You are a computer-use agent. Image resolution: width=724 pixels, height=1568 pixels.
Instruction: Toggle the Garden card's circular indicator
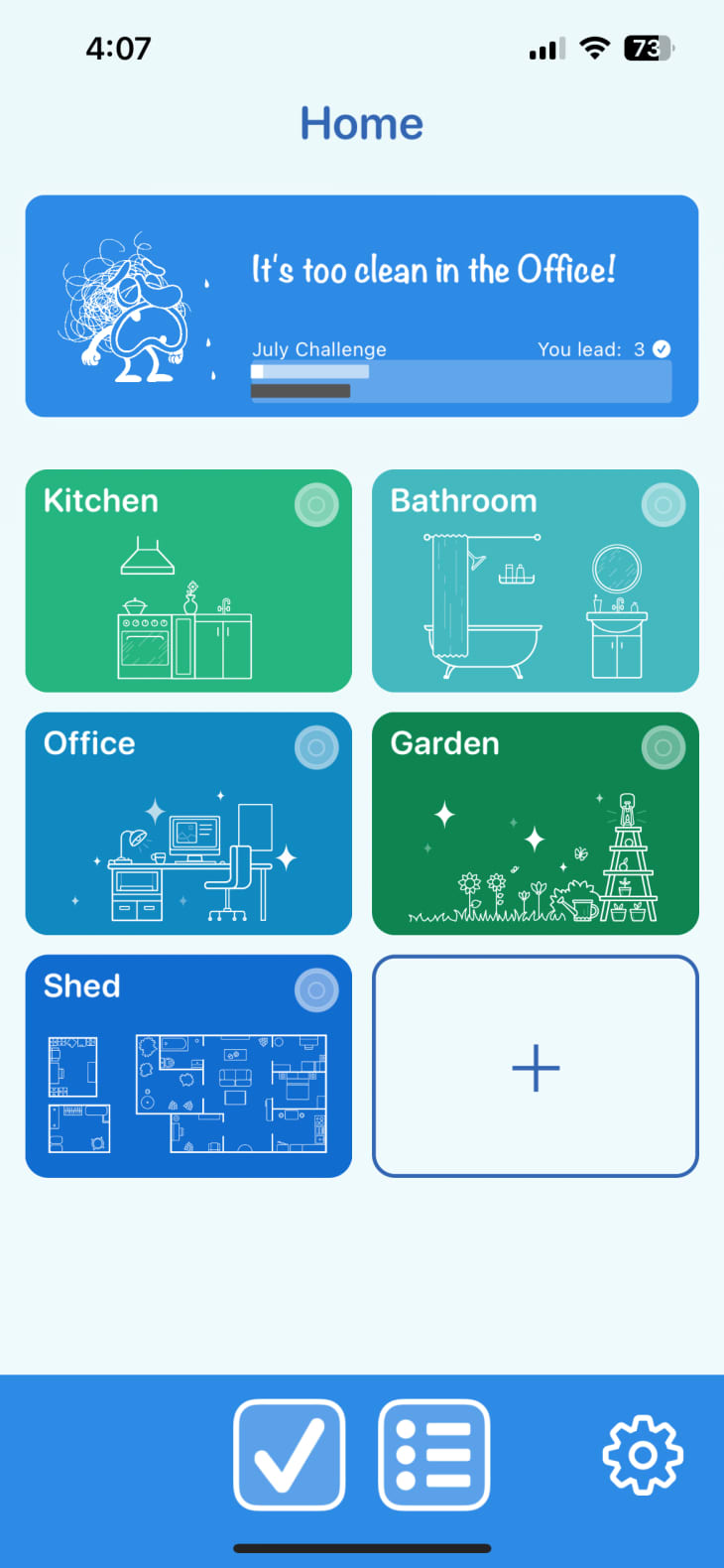[664, 747]
